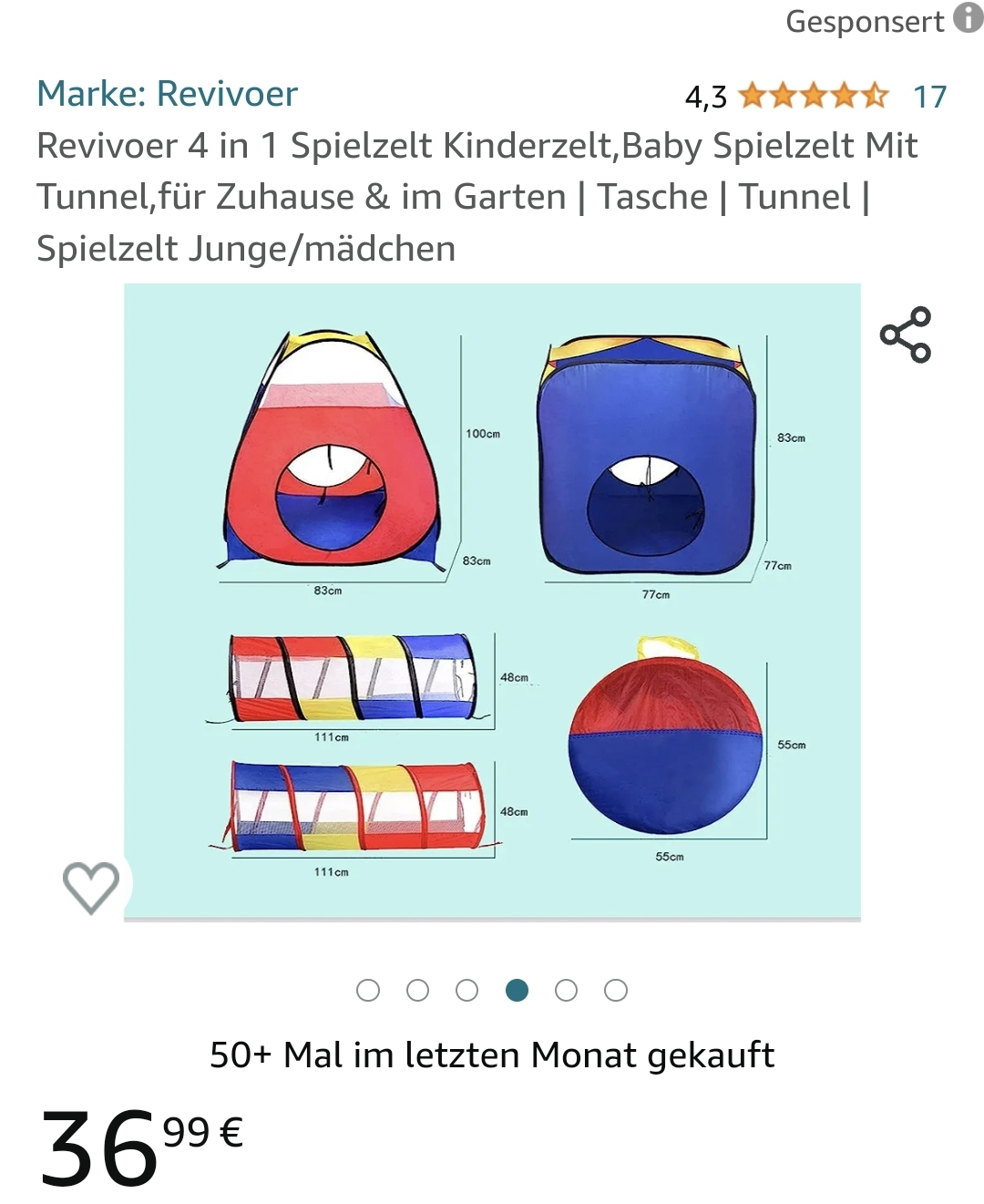Screen dimensions: 984x1204
Task: Open the Marke: Revivoer brand link
Action: point(168,94)
